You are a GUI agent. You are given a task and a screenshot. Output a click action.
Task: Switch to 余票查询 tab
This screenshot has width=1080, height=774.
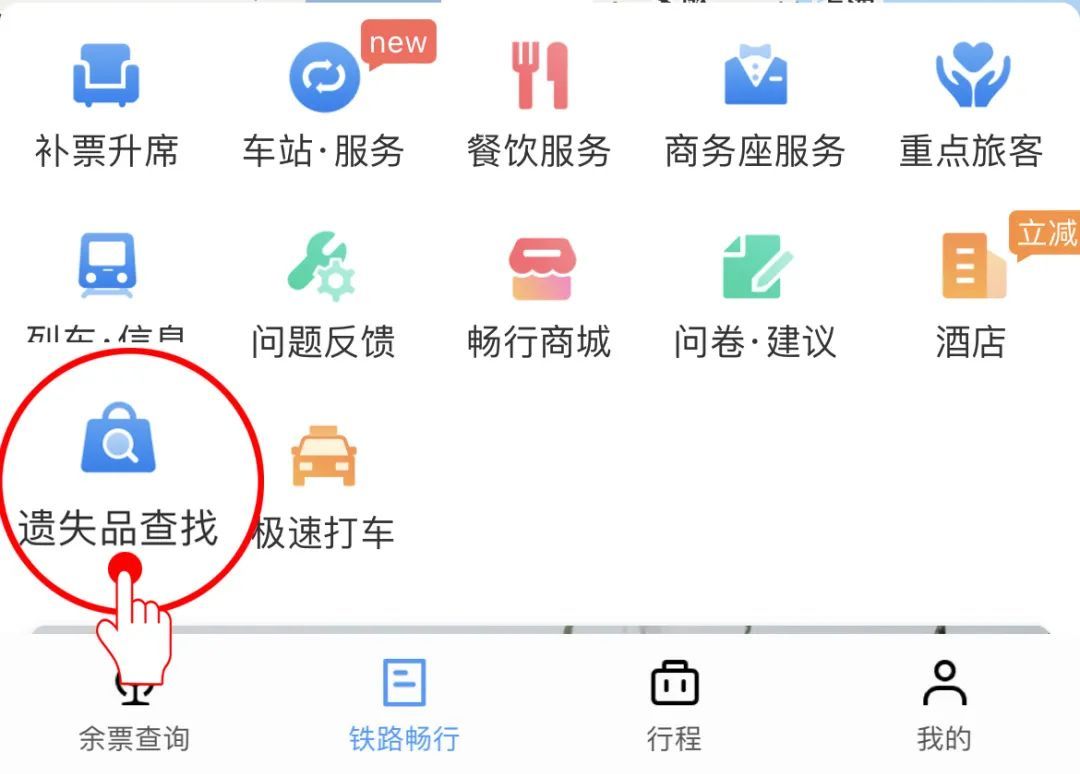click(x=134, y=712)
